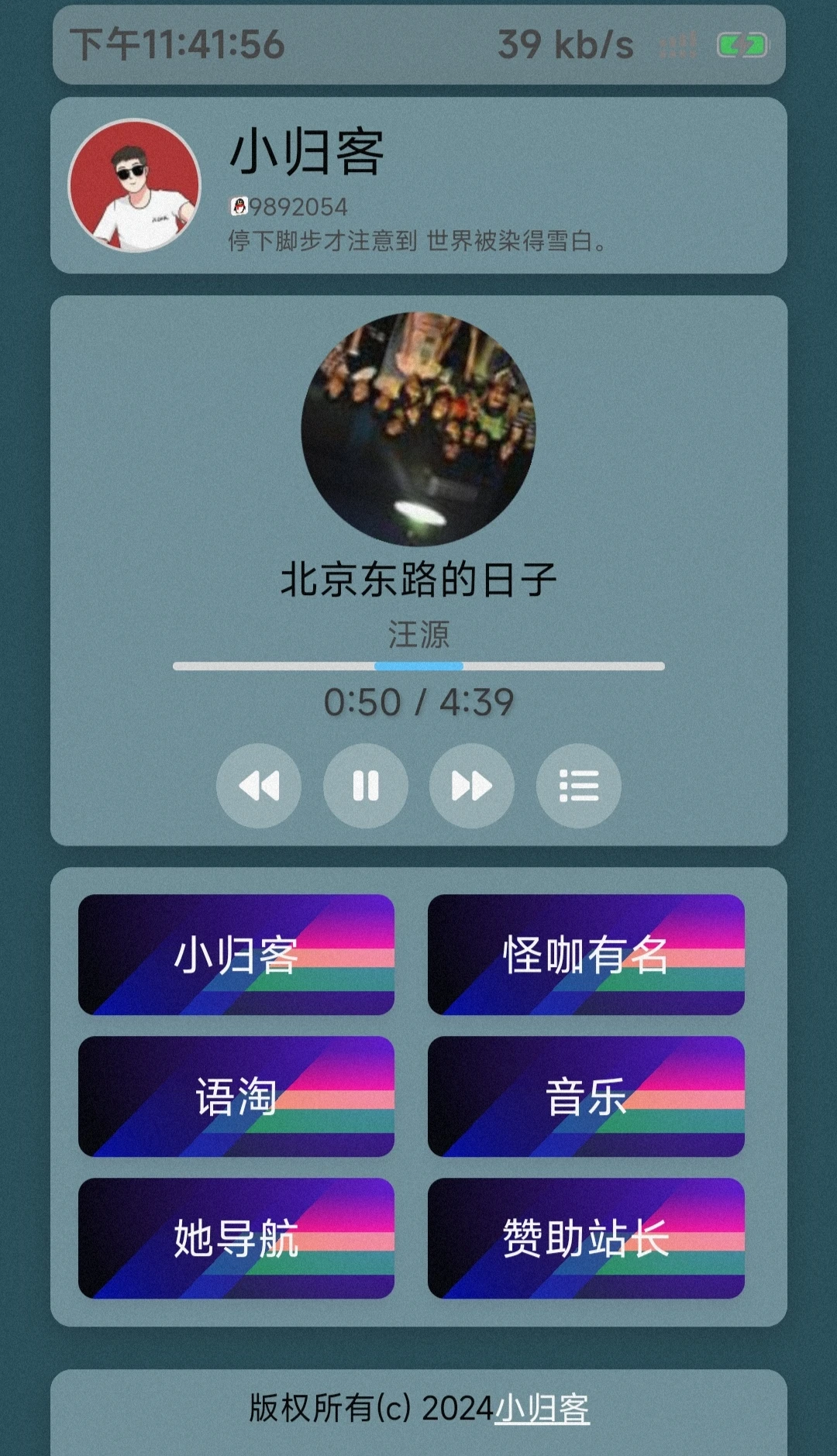The image size is (837, 1456).
Task: Pause the current song
Action: pos(366,786)
